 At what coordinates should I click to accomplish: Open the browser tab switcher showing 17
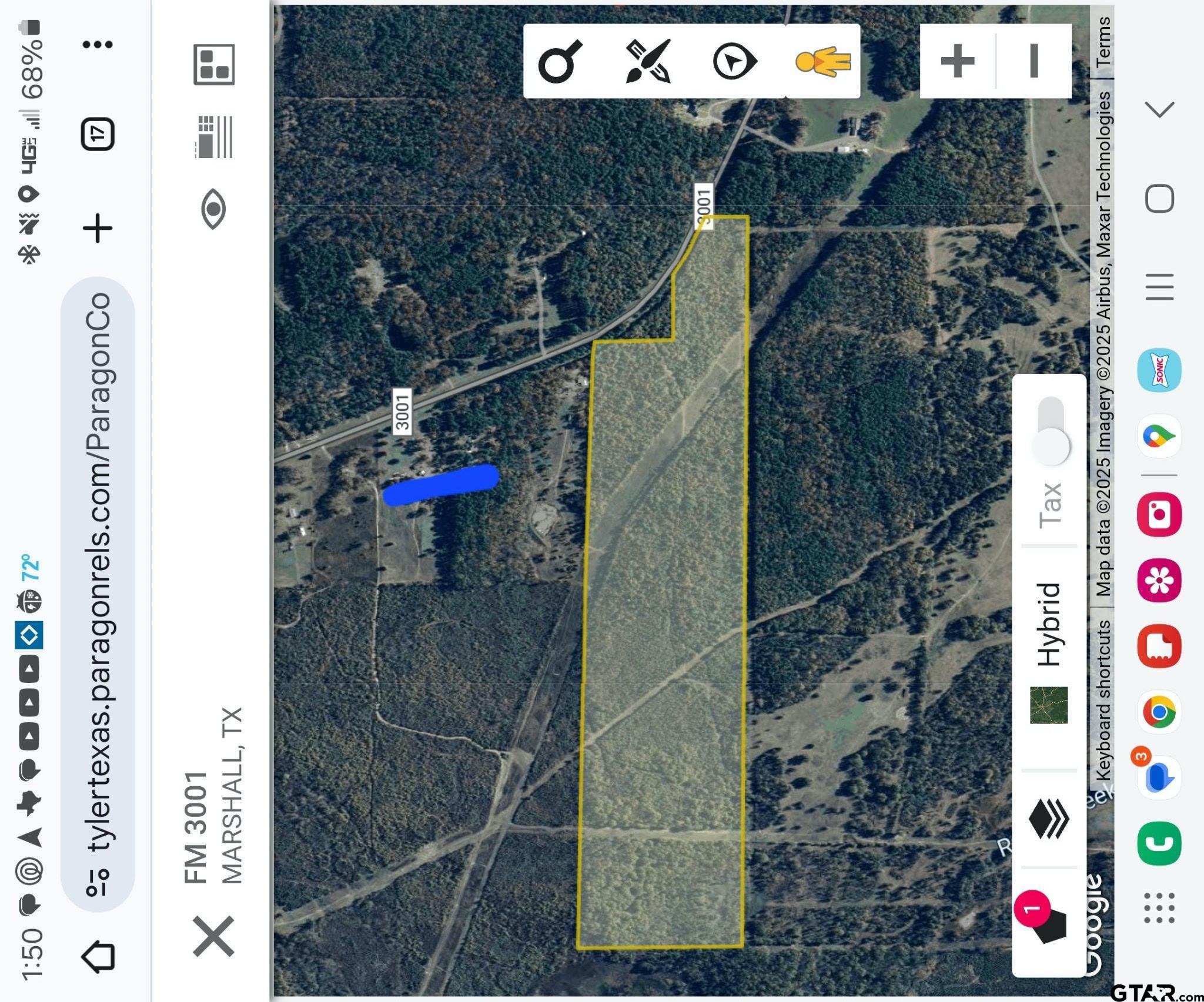pos(98,134)
